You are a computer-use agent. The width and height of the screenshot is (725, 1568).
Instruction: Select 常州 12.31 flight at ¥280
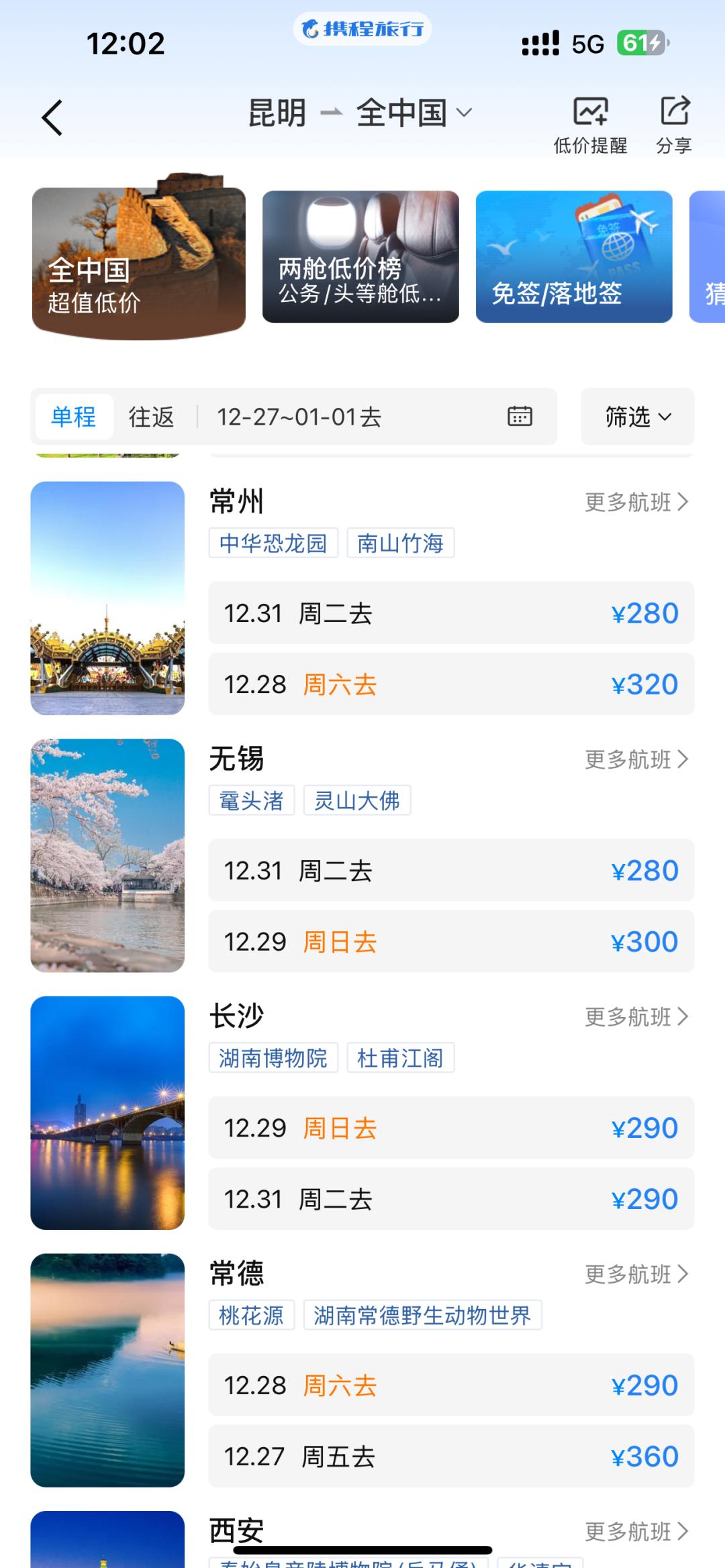point(451,613)
